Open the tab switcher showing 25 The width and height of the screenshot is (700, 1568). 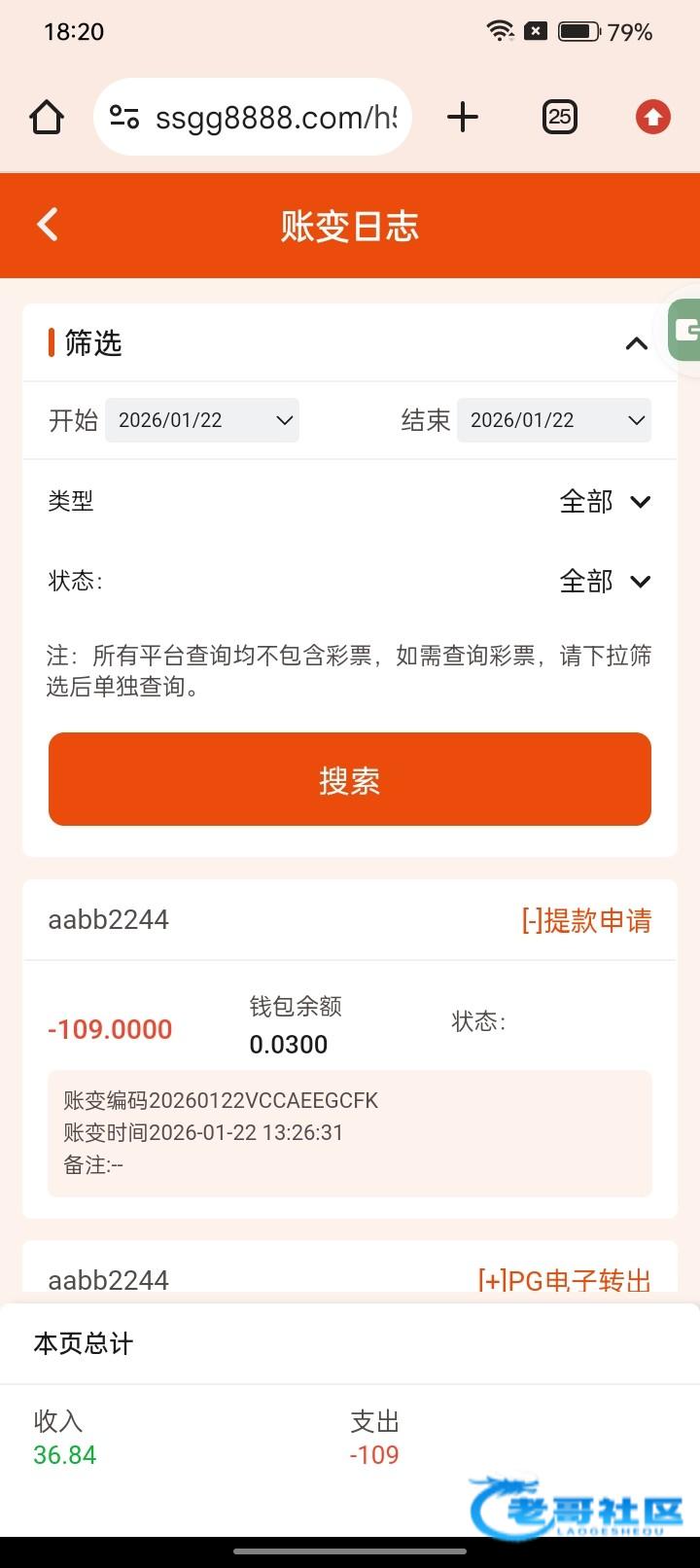[x=559, y=118]
